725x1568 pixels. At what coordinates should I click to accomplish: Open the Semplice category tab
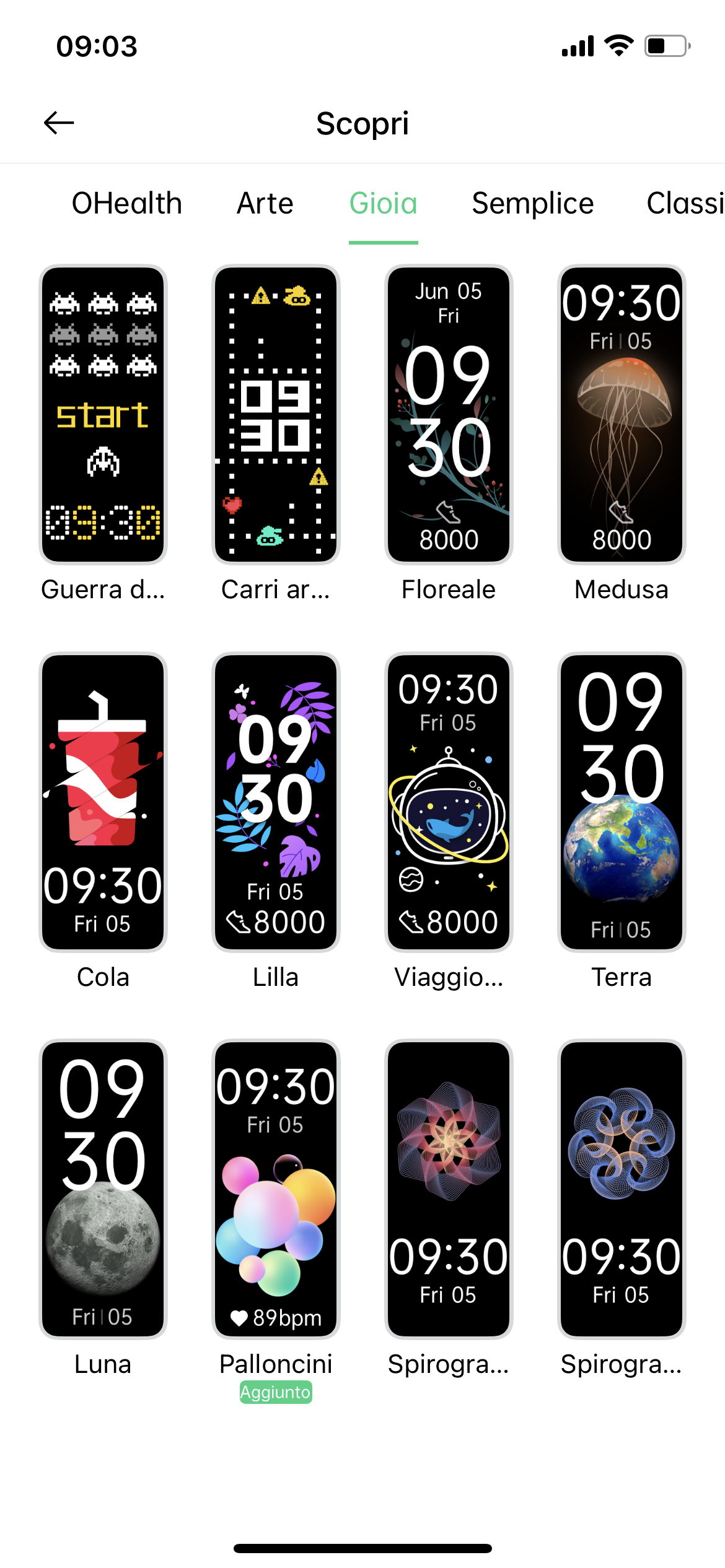pos(532,204)
